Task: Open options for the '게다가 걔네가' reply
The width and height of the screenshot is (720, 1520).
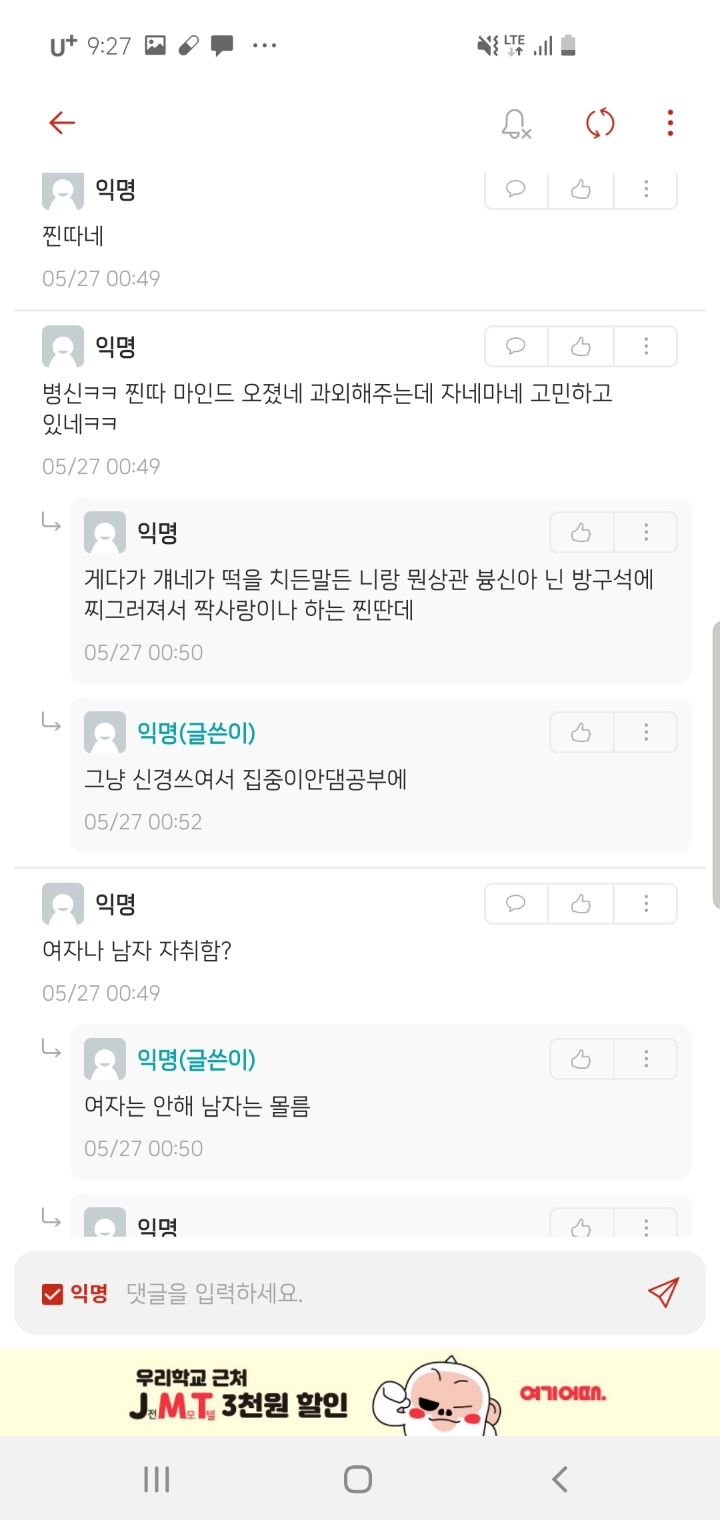Action: pos(647,532)
